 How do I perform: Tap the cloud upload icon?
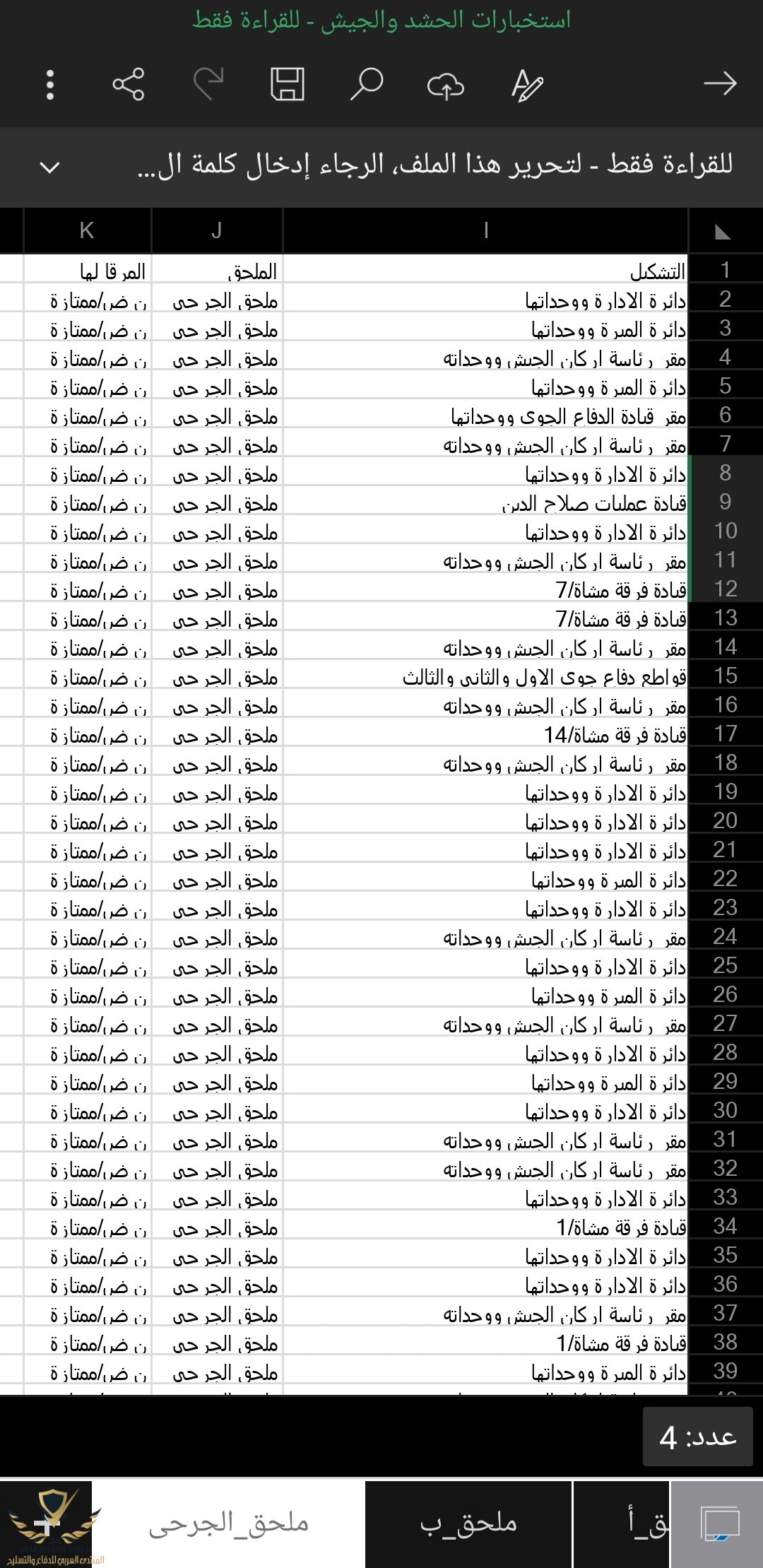[x=446, y=86]
